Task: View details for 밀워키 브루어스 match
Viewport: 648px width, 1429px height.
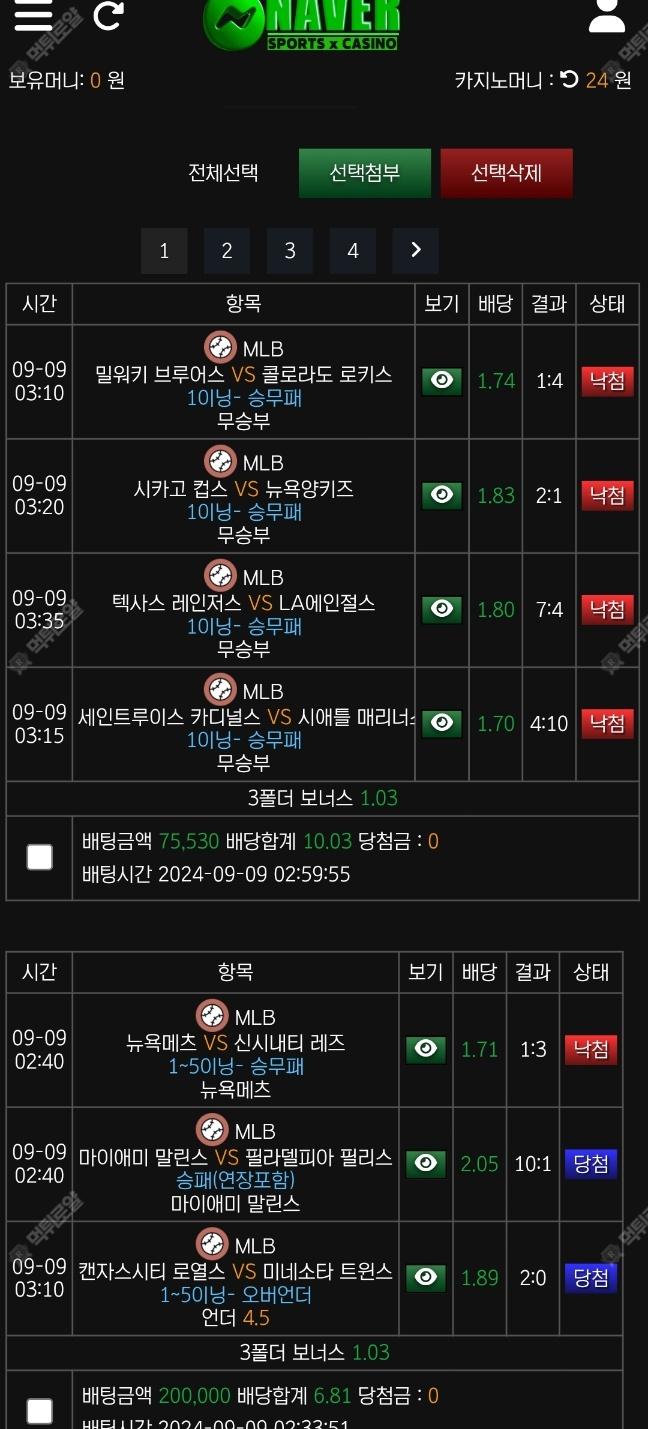Action: click(x=442, y=381)
